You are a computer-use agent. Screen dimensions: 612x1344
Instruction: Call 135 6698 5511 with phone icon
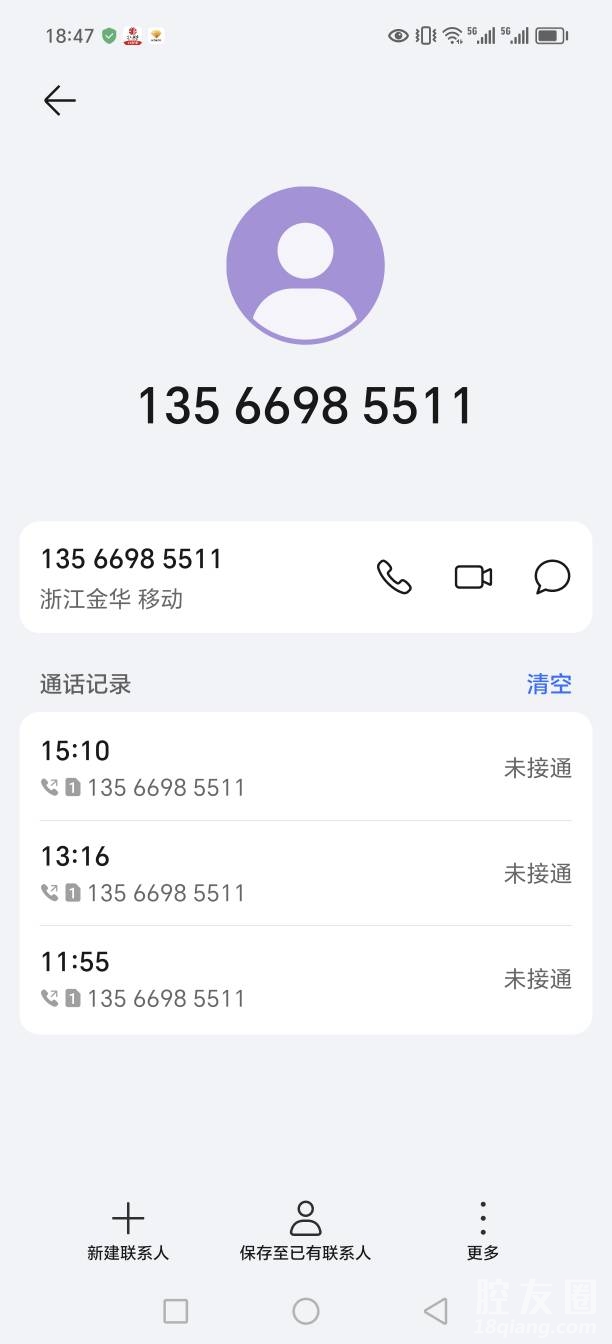pyautogui.click(x=394, y=577)
